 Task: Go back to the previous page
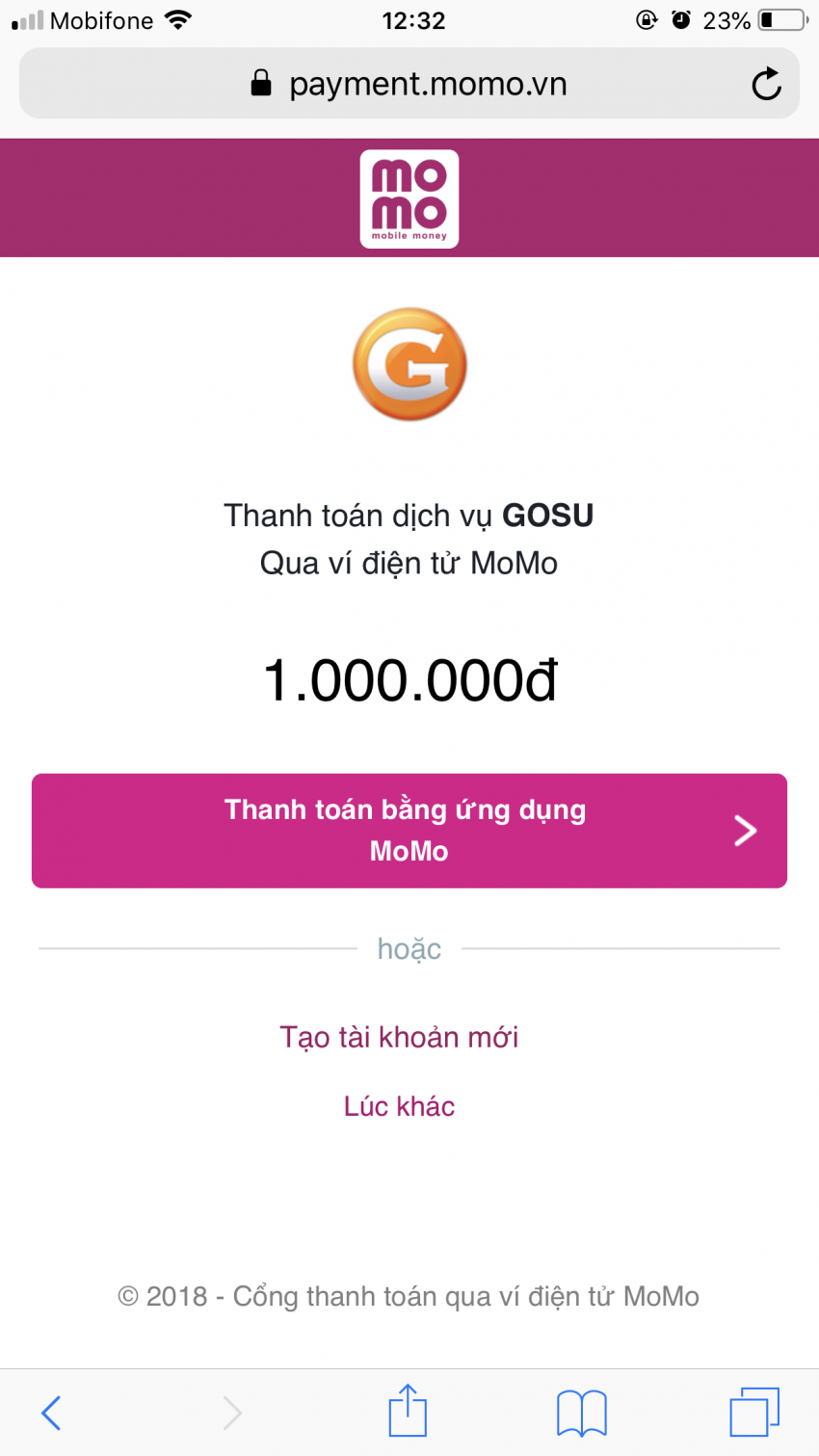point(52,1413)
